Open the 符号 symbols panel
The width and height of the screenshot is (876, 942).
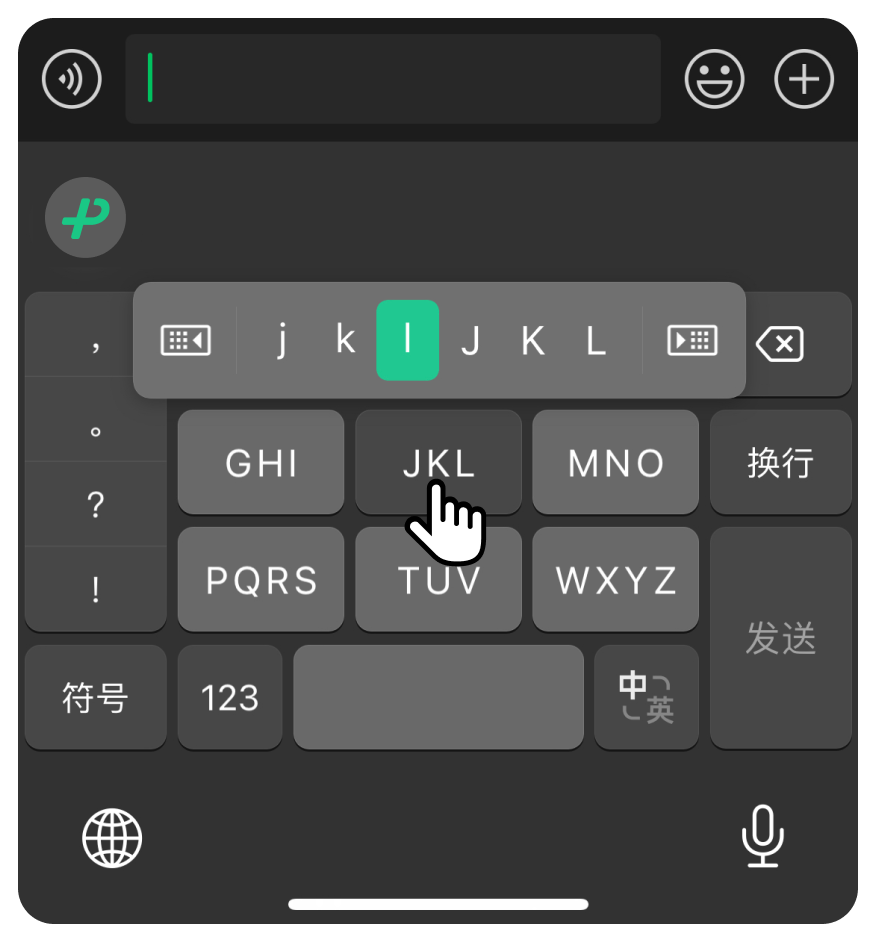coord(95,698)
